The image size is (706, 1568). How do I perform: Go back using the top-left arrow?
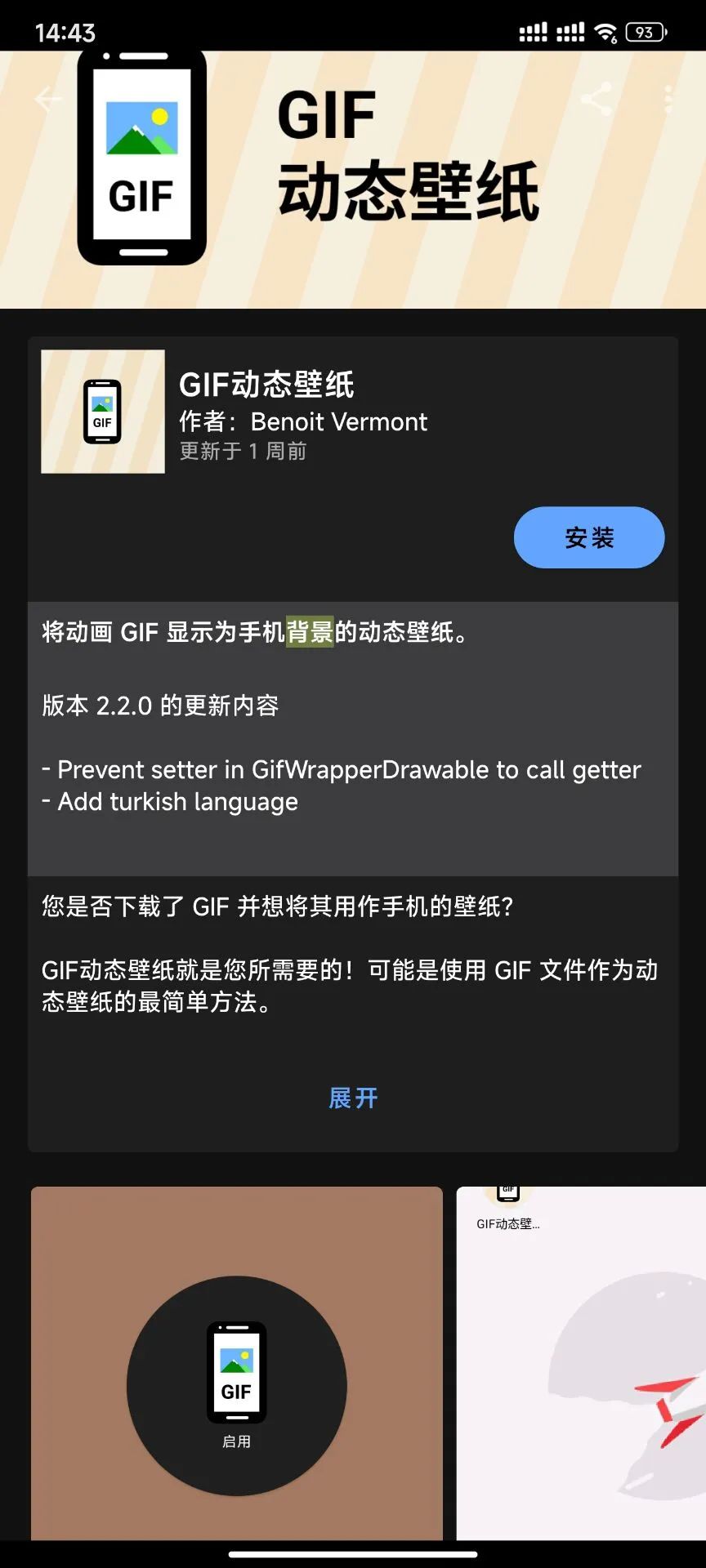tap(47, 100)
